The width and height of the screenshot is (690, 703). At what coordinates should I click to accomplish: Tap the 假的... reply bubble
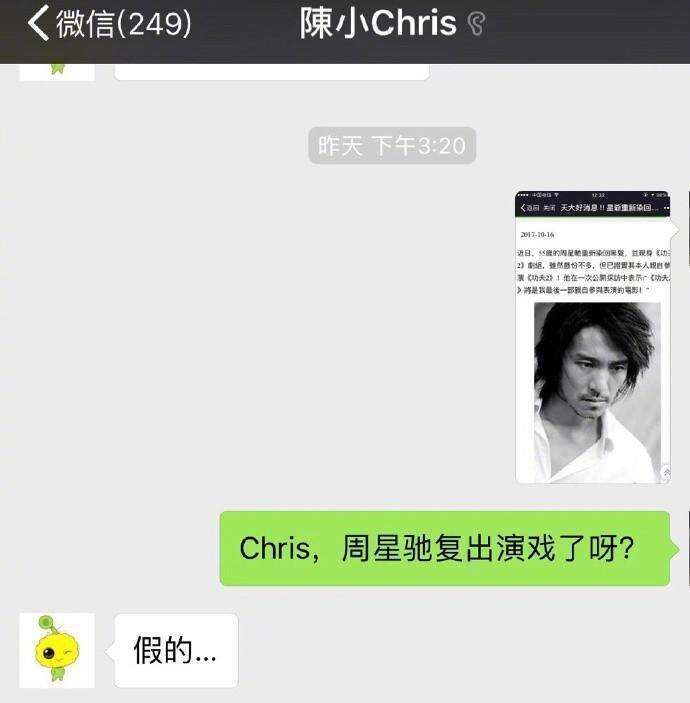(x=176, y=651)
